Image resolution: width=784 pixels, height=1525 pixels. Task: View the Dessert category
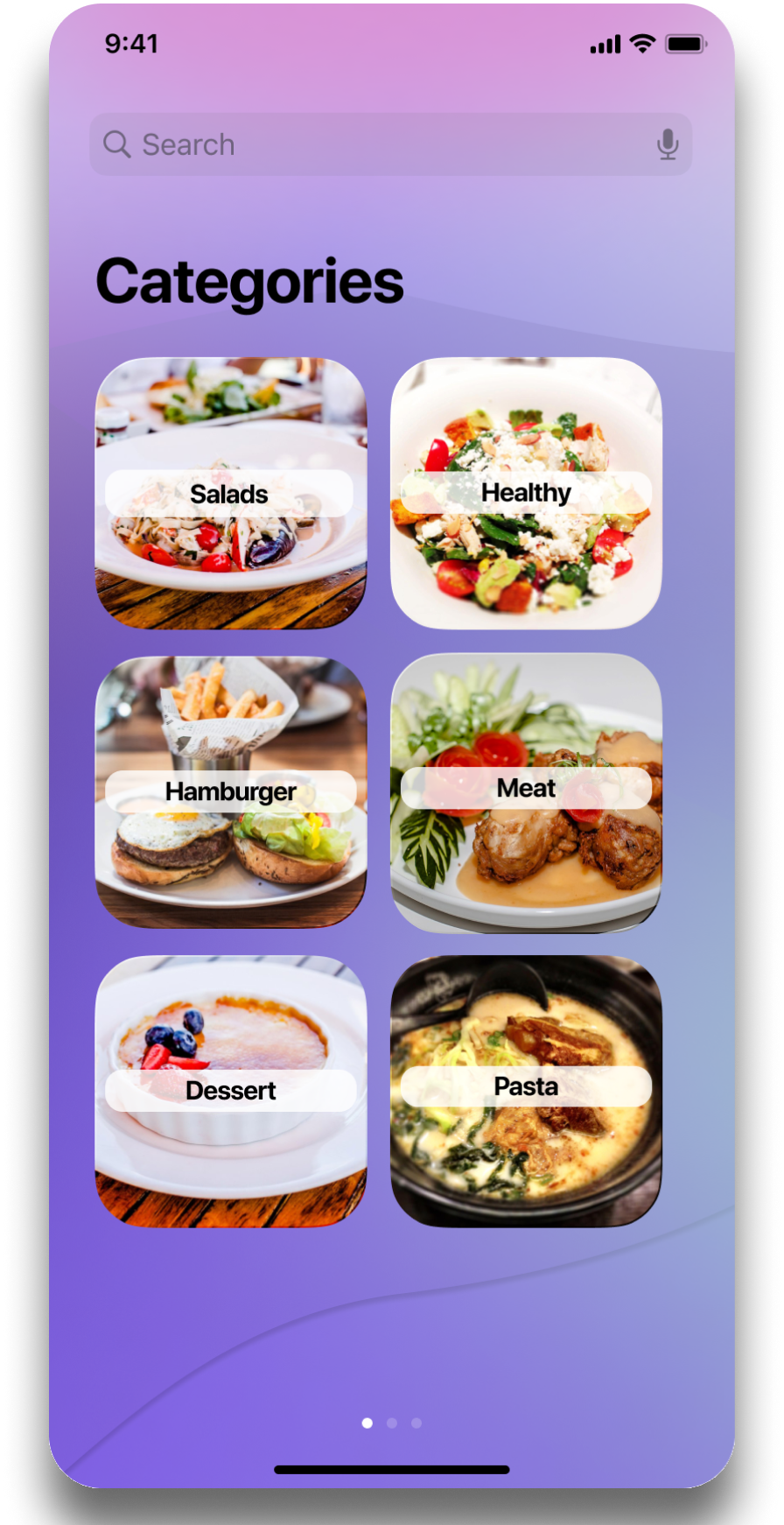click(230, 1090)
